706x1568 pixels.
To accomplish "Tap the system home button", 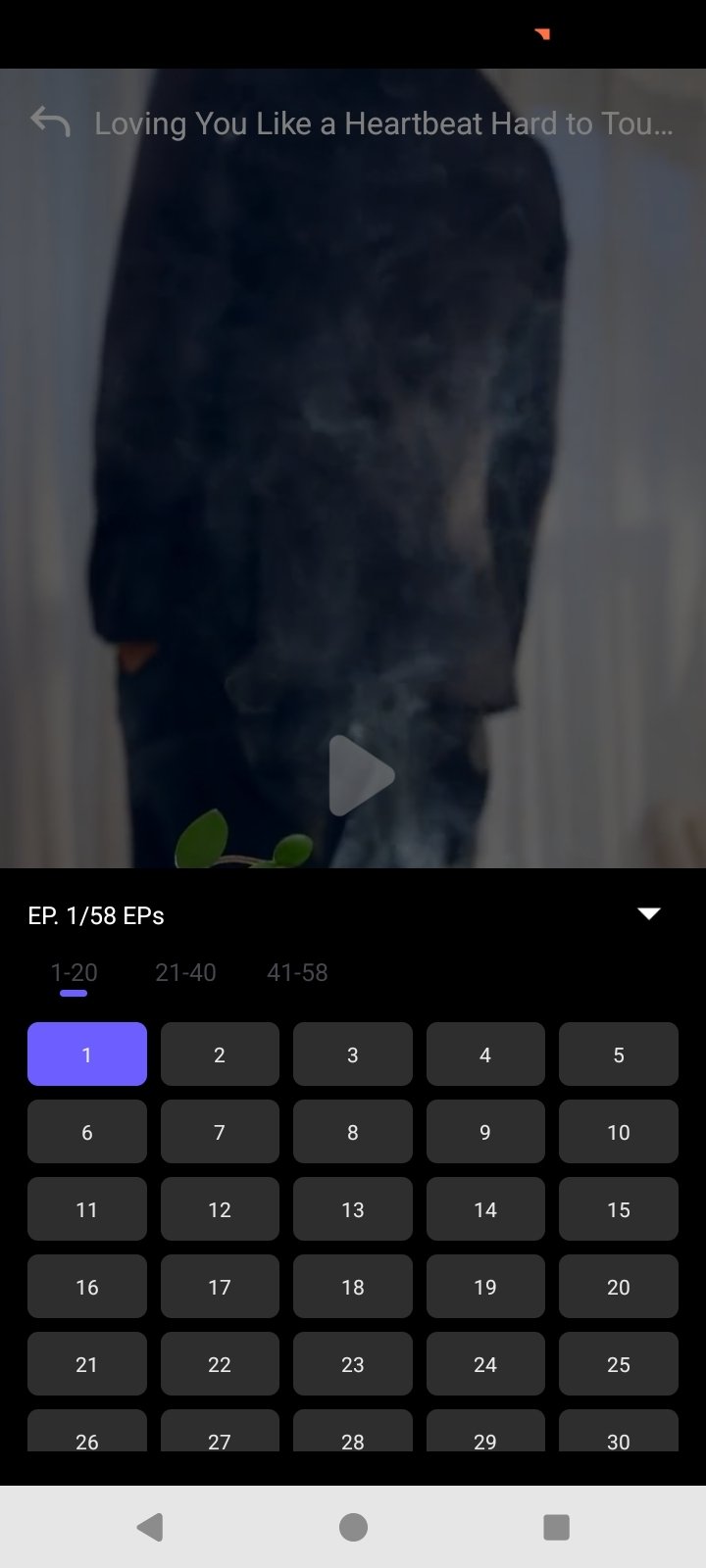I will (x=353, y=1527).
